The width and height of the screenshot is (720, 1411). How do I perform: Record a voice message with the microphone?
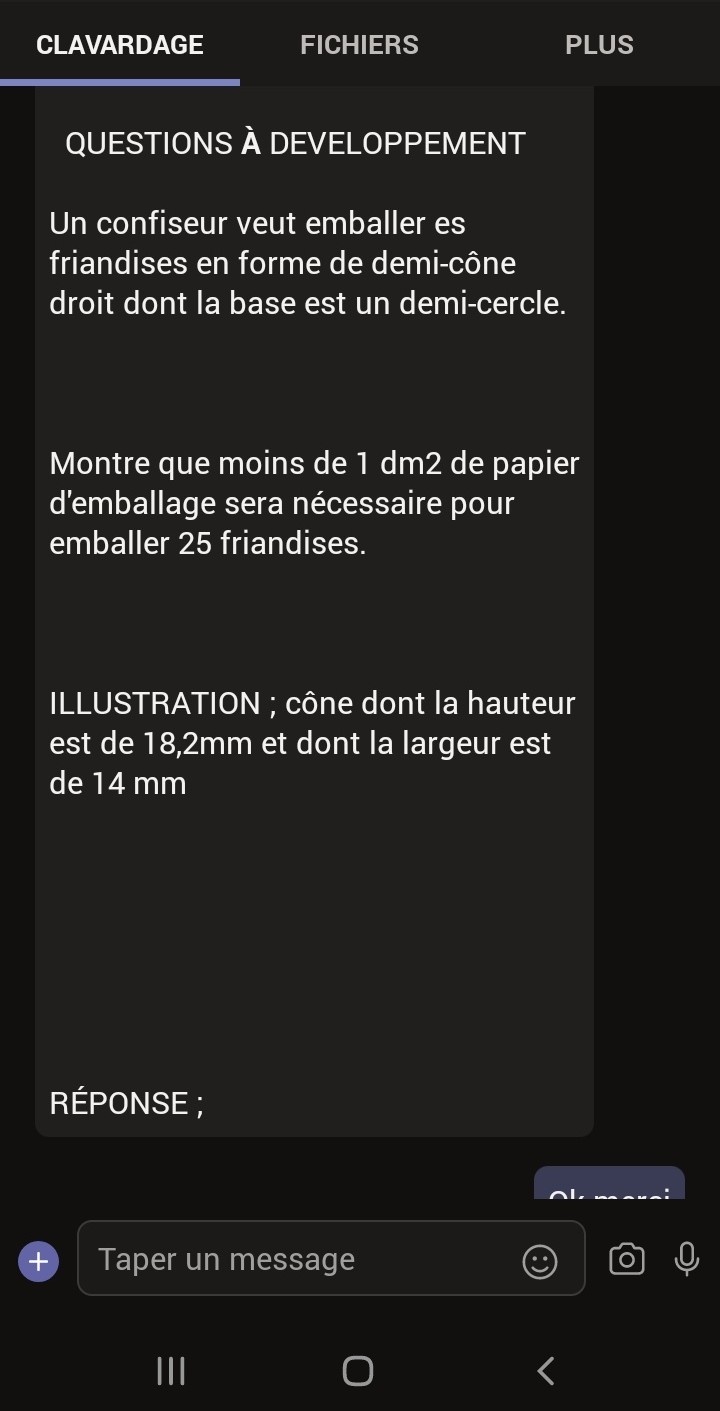coord(687,1259)
